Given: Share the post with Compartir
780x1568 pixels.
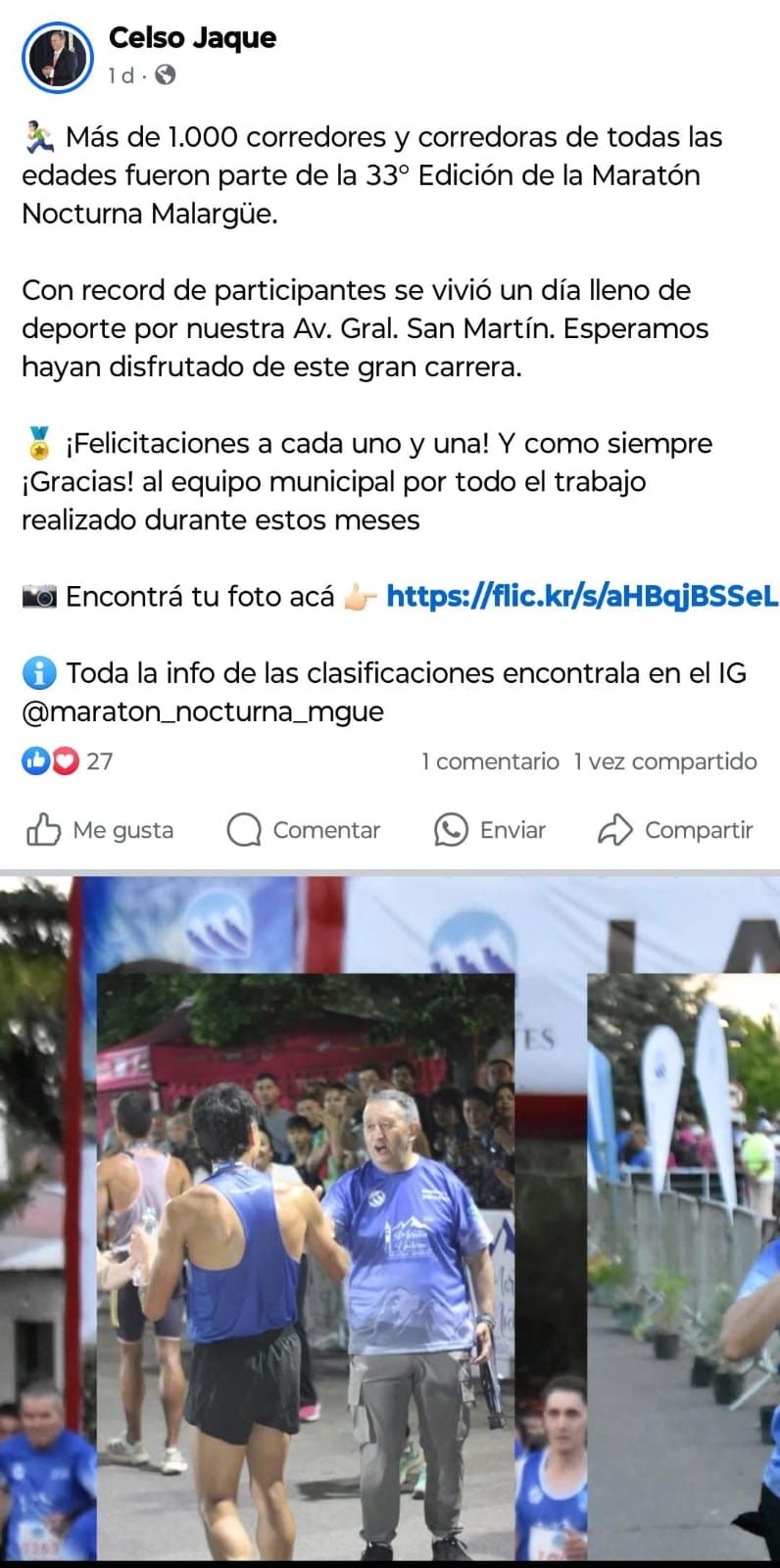Looking at the screenshot, I should click(x=676, y=830).
